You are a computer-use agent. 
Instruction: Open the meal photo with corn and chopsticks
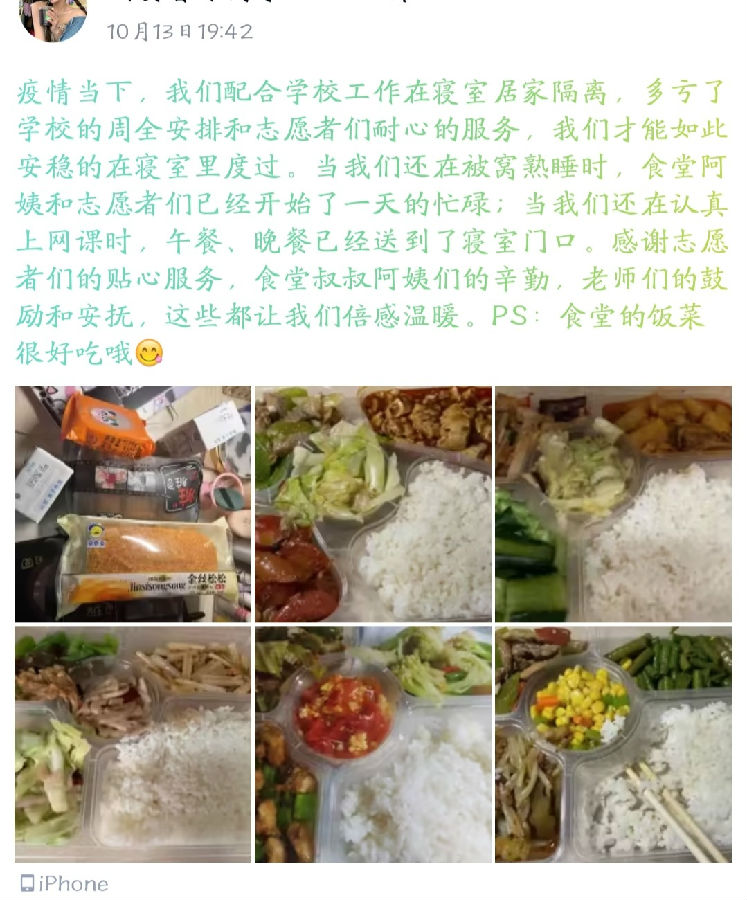click(613, 744)
